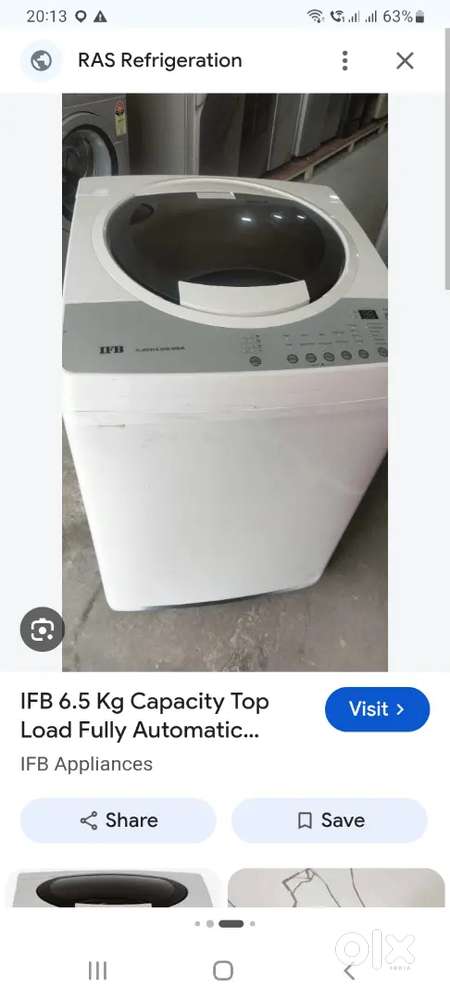Tap the Visit button

(377, 709)
